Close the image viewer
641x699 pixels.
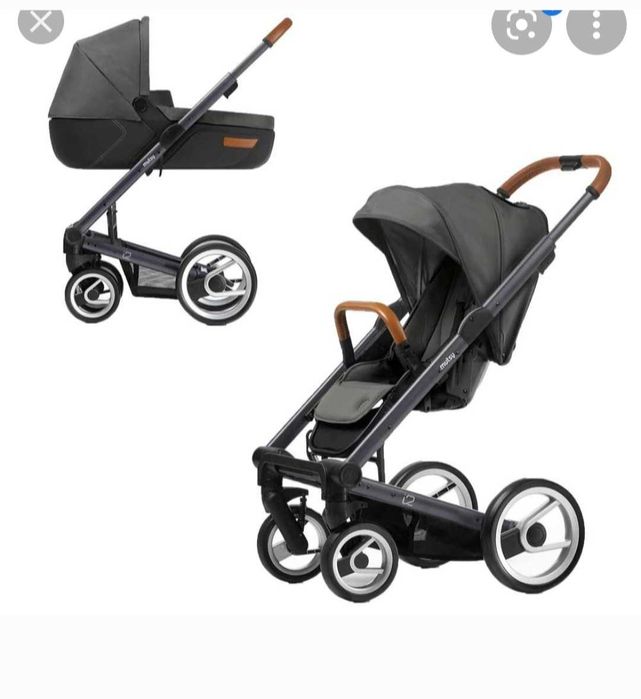tap(41, 20)
